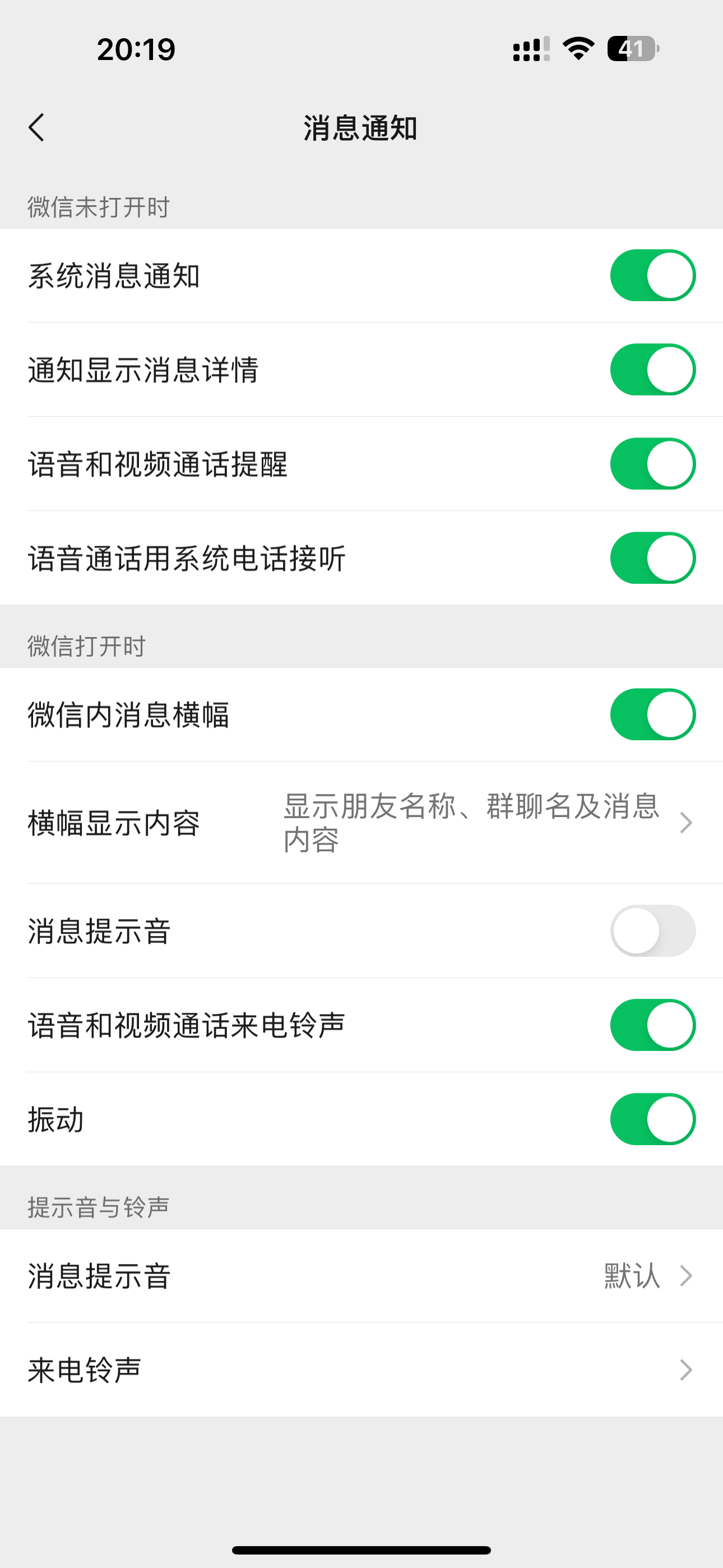Disable 语音通话用系统电话接听

coord(652,557)
